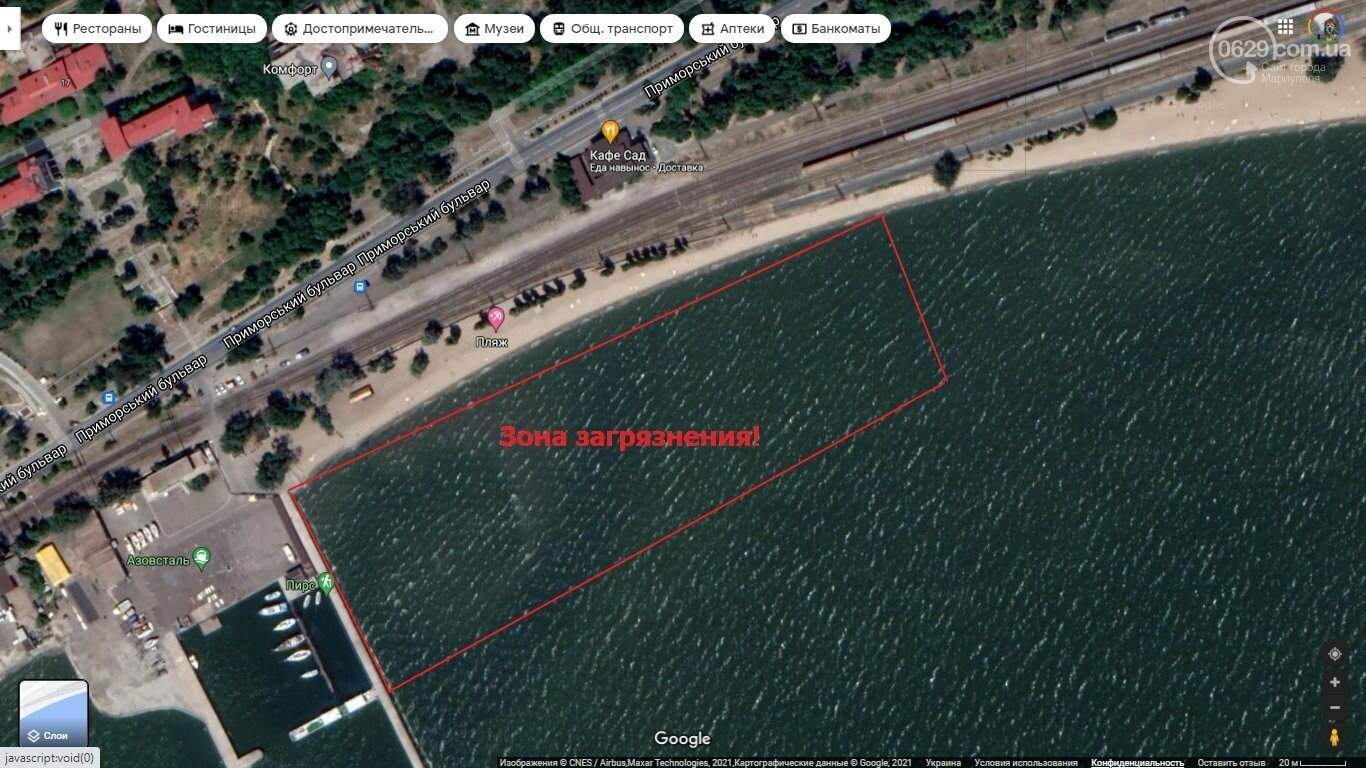Show Достопримечательности on the map
The image size is (1366, 768).
pos(360,28)
